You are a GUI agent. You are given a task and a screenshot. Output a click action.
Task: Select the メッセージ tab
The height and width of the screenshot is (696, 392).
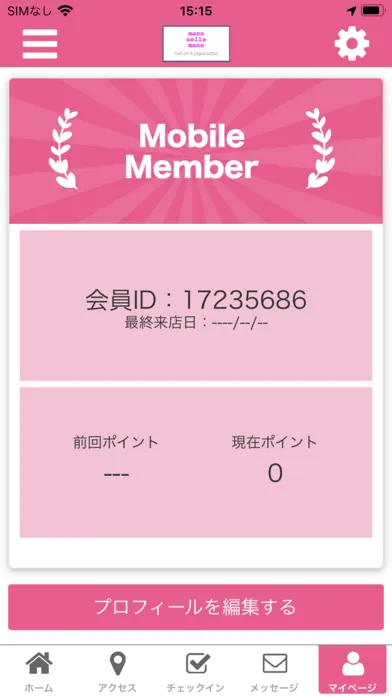click(x=274, y=670)
